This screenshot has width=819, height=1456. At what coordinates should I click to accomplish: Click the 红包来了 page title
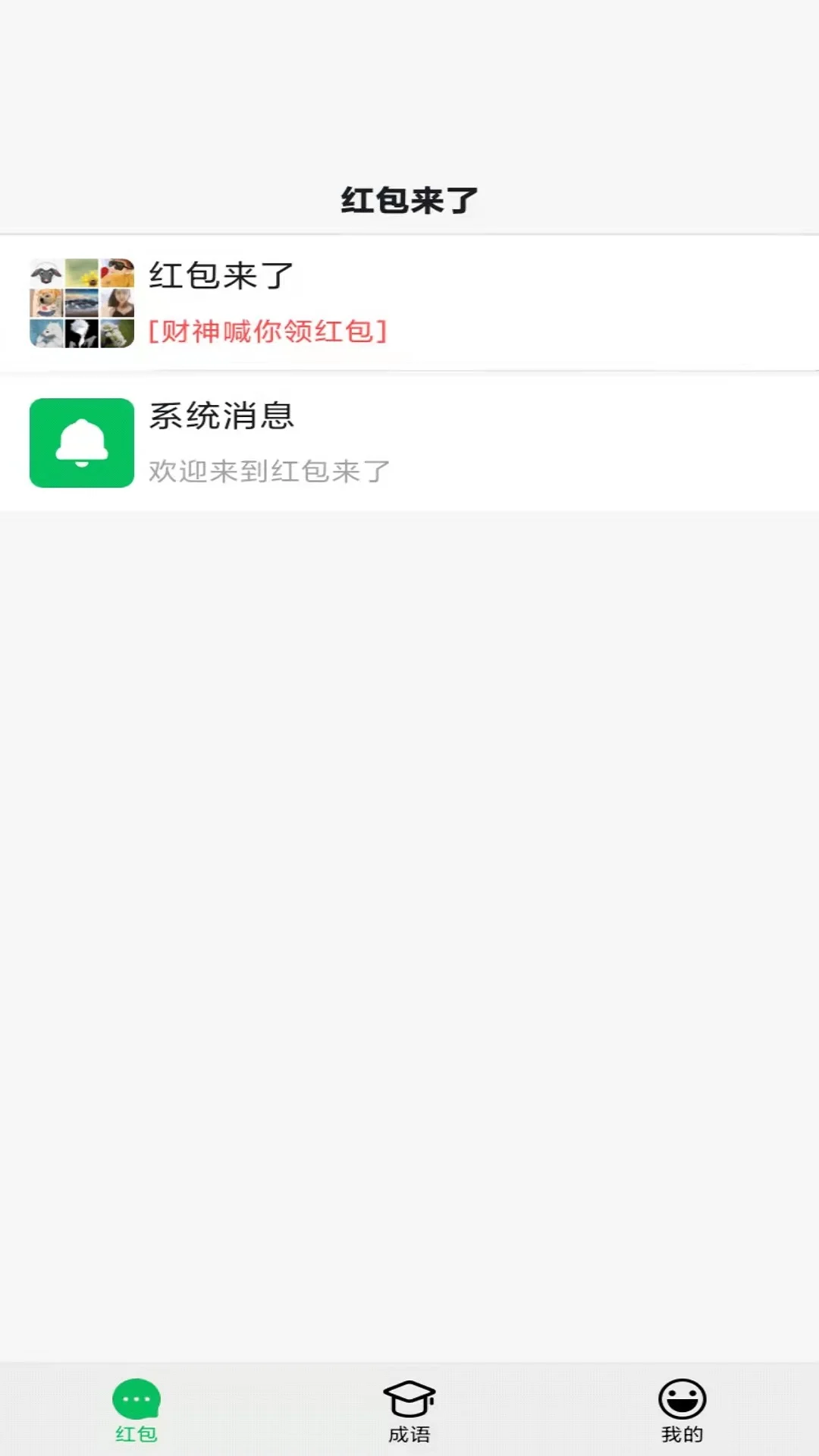click(409, 199)
